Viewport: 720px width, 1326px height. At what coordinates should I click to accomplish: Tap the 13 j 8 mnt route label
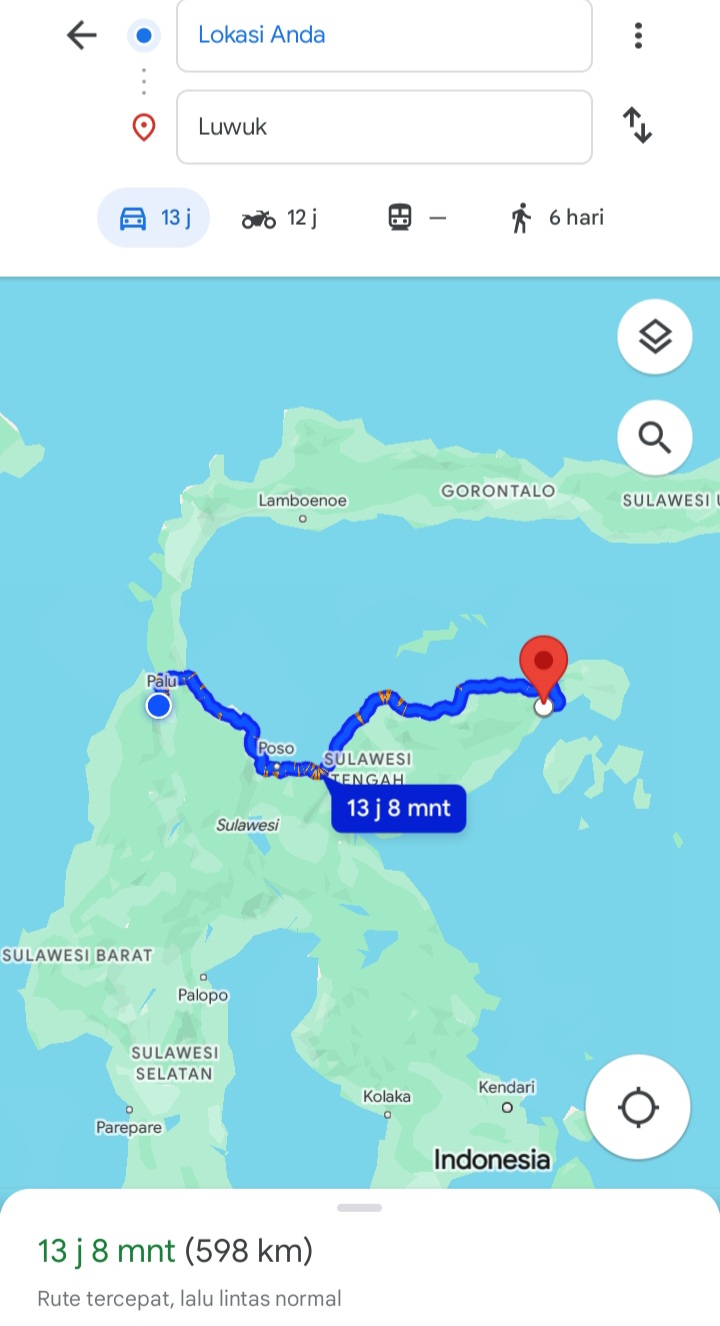[x=399, y=808]
